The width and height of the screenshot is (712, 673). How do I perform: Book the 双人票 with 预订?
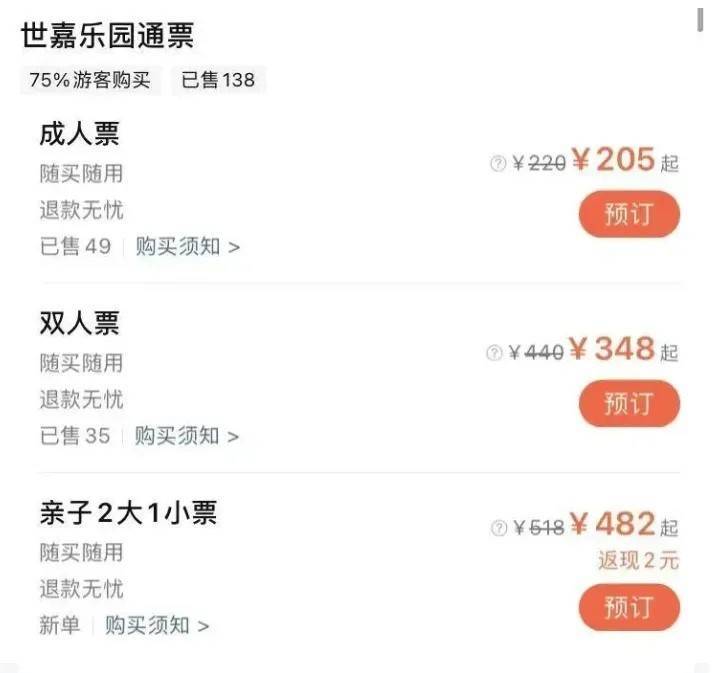click(x=629, y=403)
